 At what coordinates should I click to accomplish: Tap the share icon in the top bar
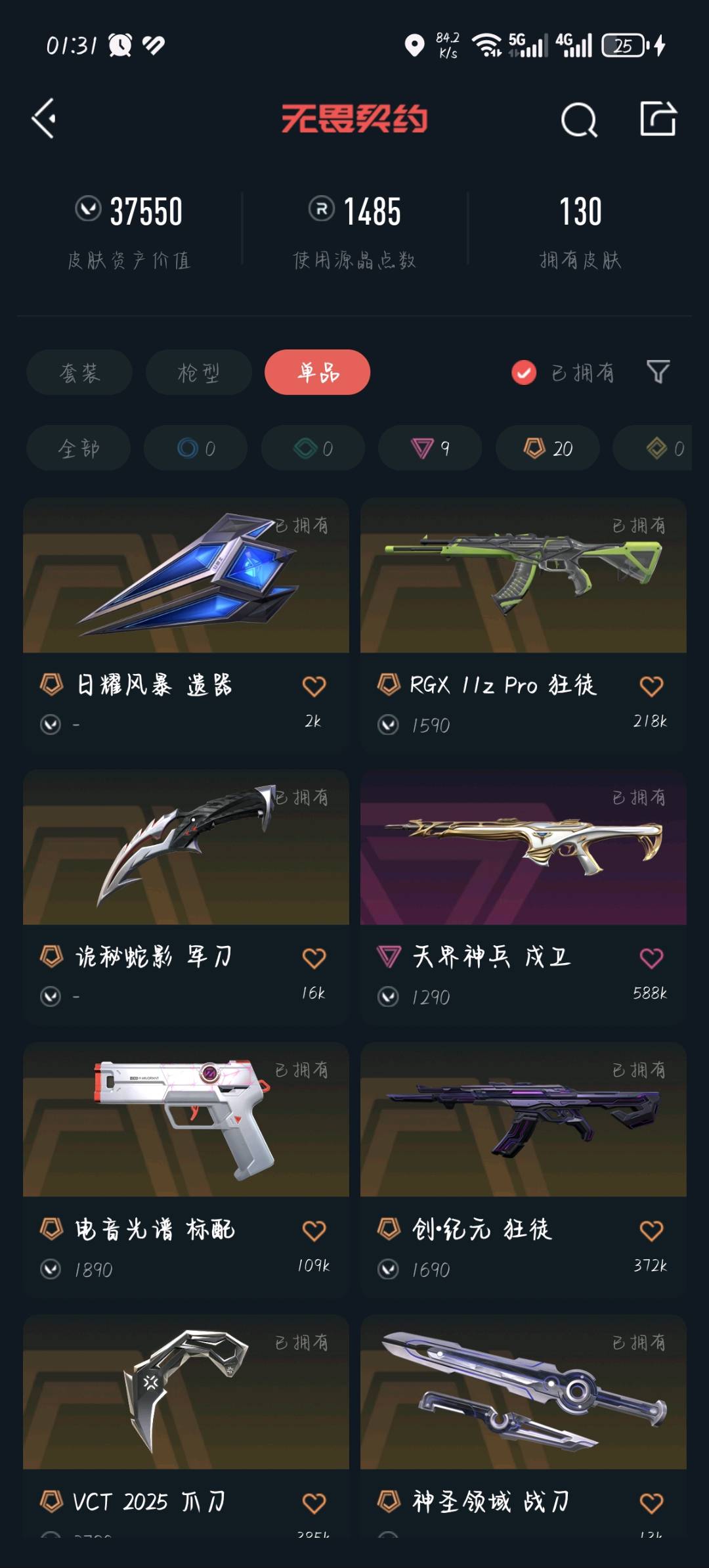pyautogui.click(x=658, y=119)
